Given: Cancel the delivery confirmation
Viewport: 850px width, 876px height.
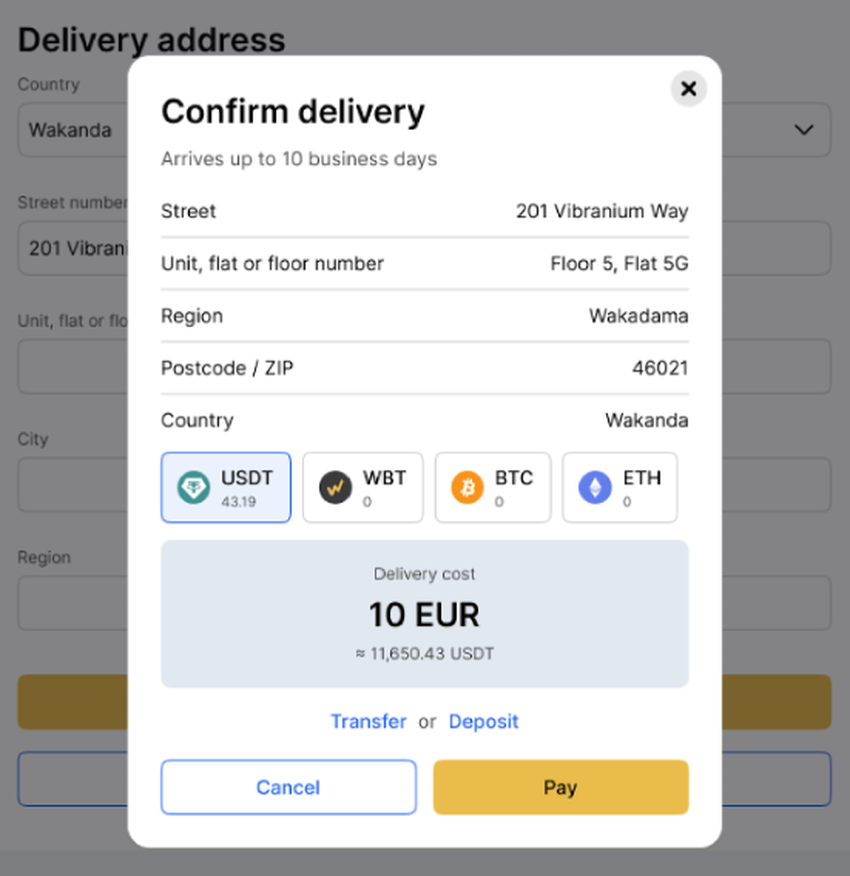Looking at the screenshot, I should (288, 787).
